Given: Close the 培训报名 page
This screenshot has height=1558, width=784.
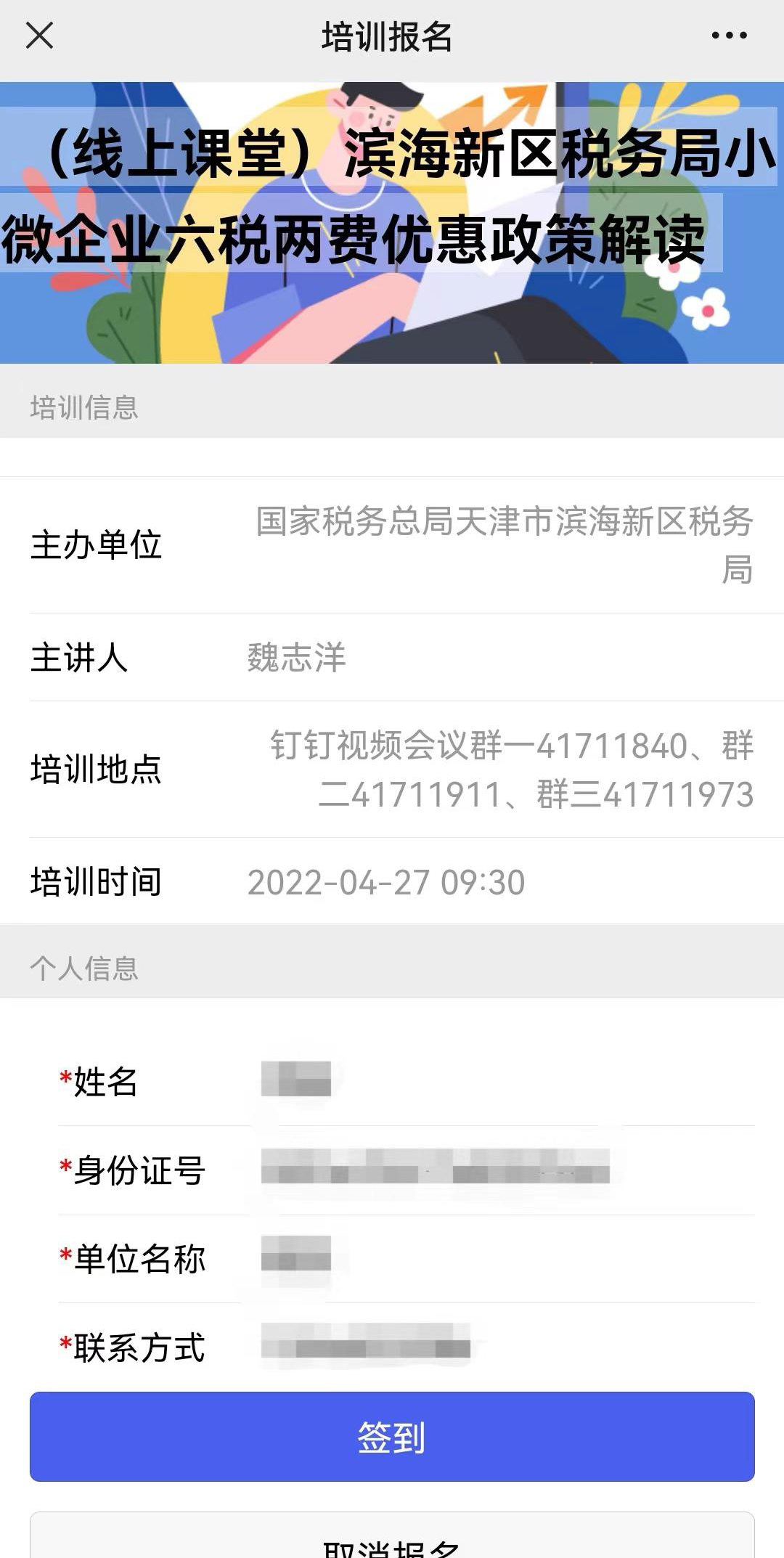Looking at the screenshot, I should click(x=39, y=35).
